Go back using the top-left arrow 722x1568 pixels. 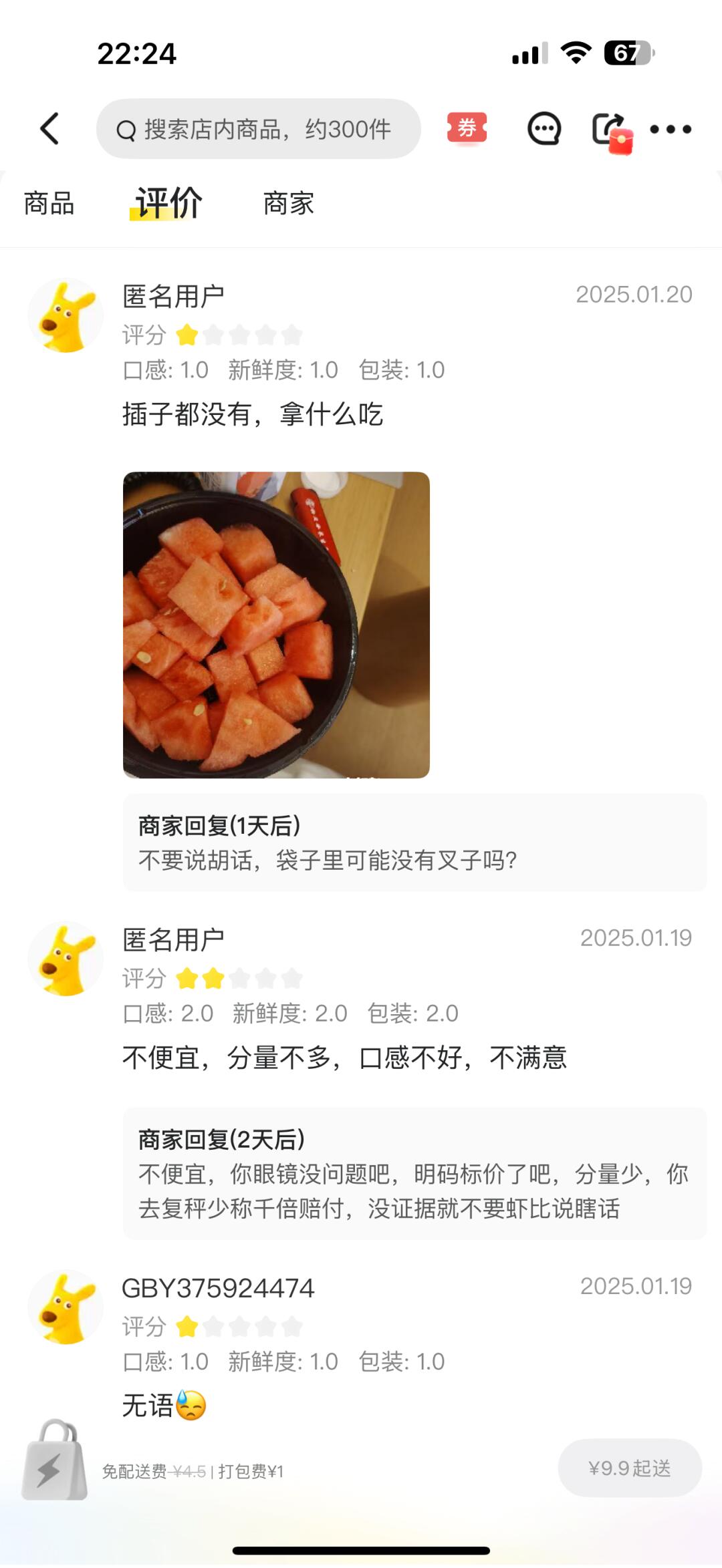[x=50, y=128]
